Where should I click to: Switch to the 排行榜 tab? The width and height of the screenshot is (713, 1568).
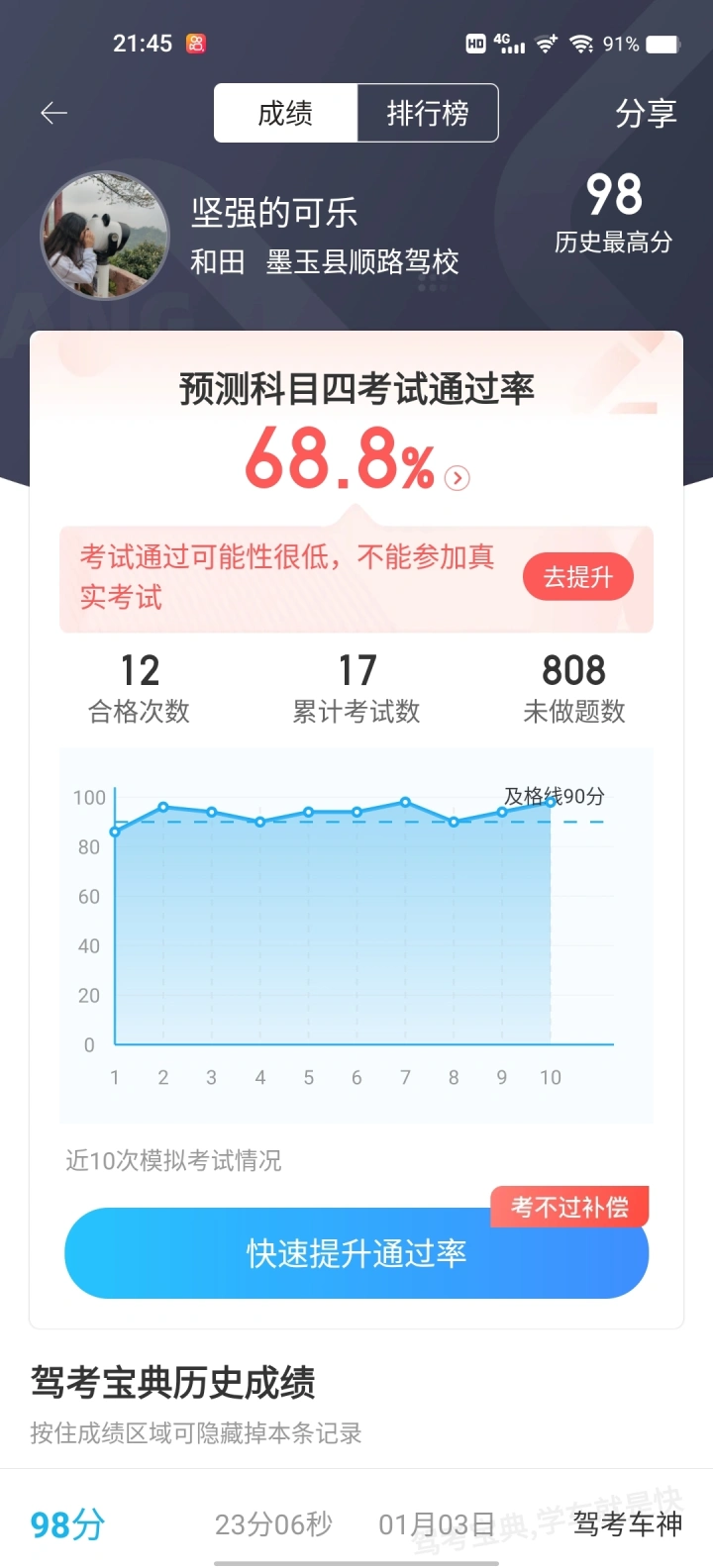(428, 114)
